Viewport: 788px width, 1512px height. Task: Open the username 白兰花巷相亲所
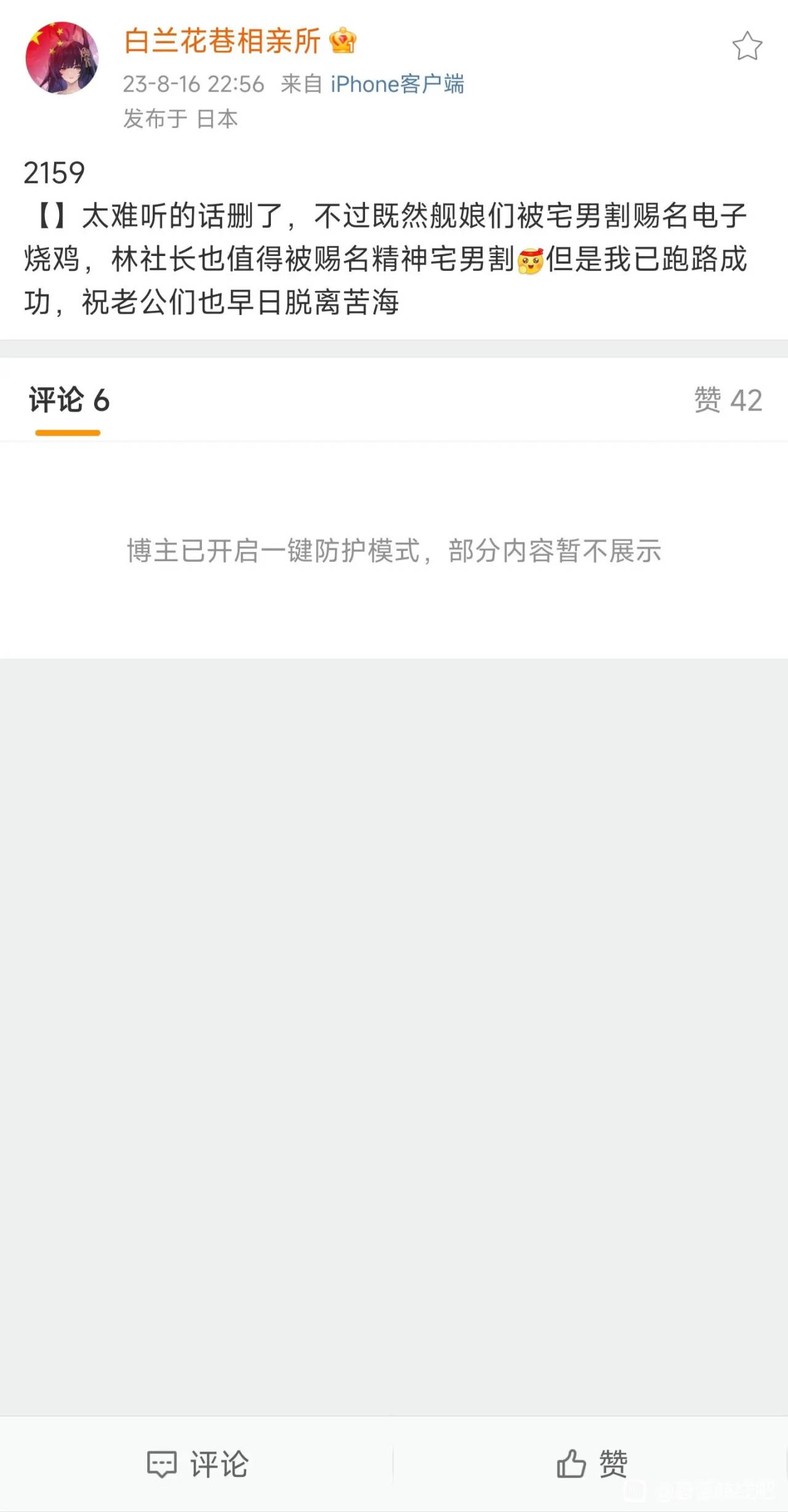(x=222, y=41)
